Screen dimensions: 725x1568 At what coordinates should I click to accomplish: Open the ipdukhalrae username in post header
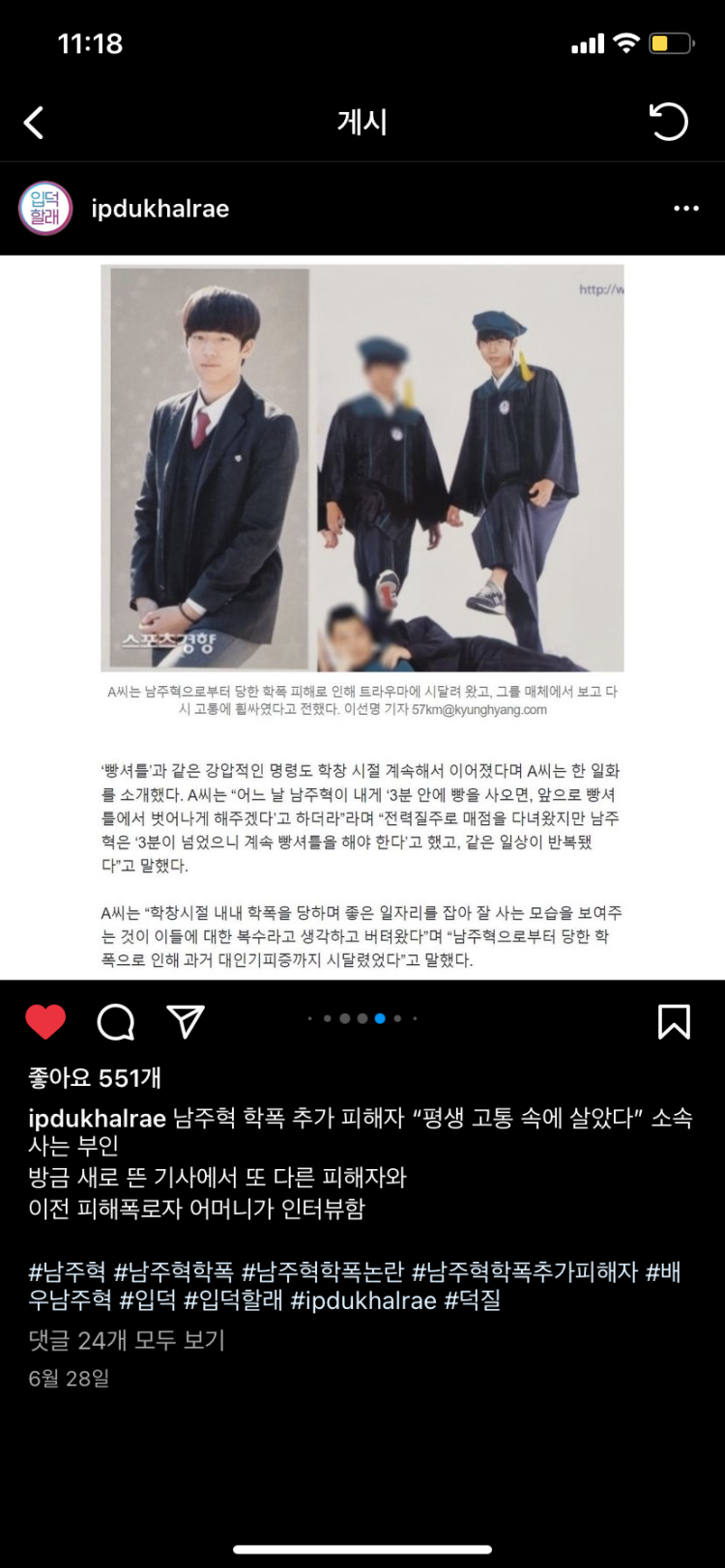(x=159, y=209)
